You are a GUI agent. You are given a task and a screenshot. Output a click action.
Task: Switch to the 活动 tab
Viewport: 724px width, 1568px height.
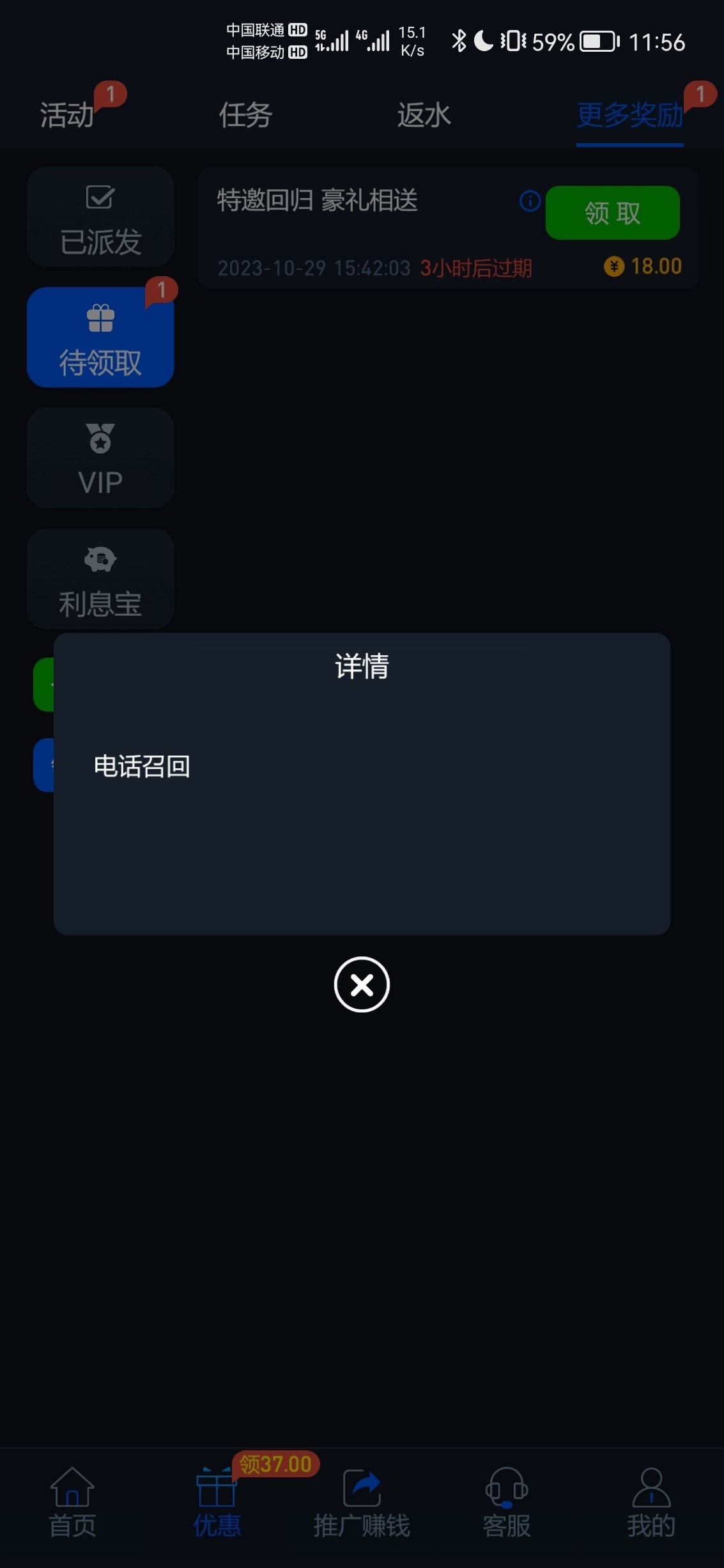[x=67, y=115]
